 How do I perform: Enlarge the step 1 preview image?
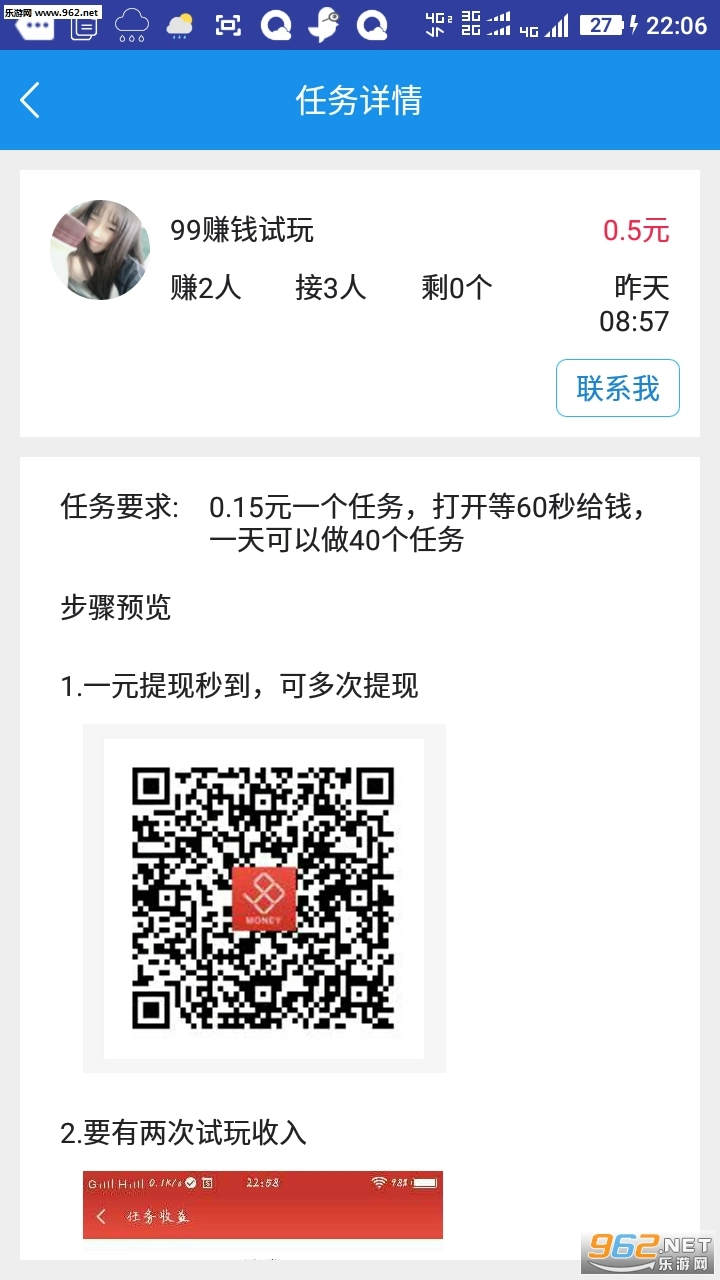264,898
